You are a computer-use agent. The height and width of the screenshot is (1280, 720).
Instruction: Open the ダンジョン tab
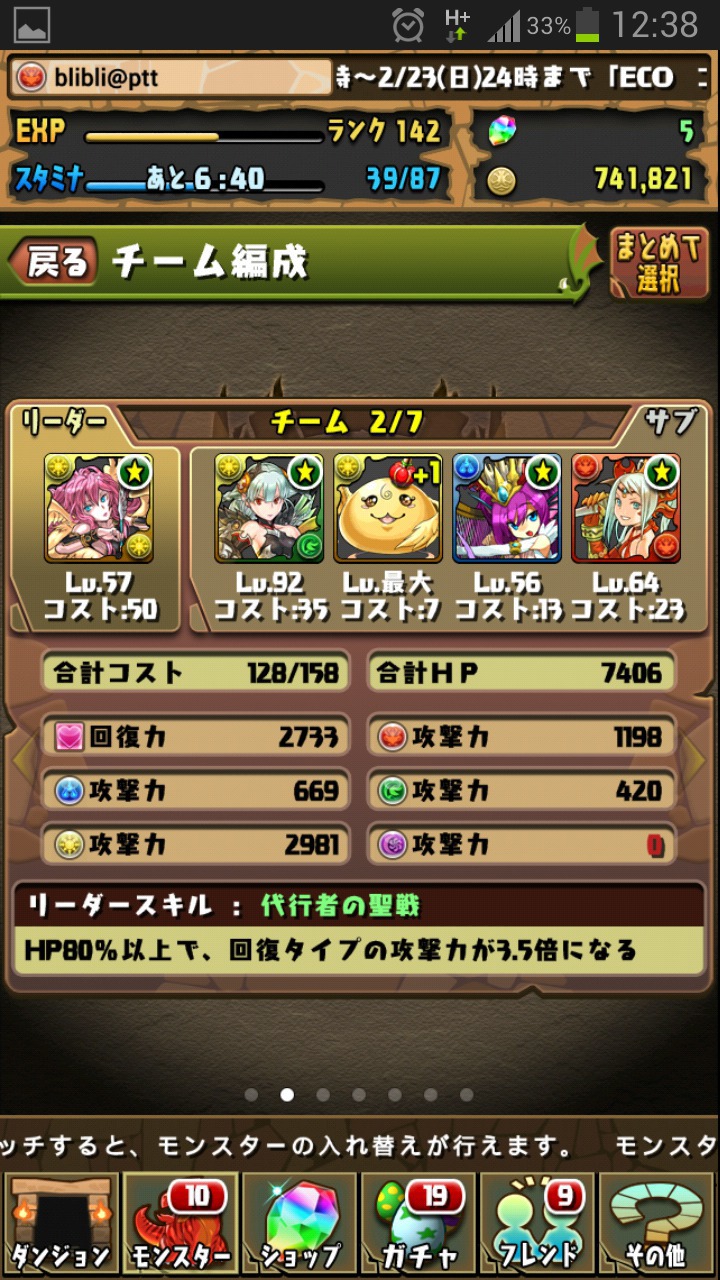click(x=61, y=1224)
